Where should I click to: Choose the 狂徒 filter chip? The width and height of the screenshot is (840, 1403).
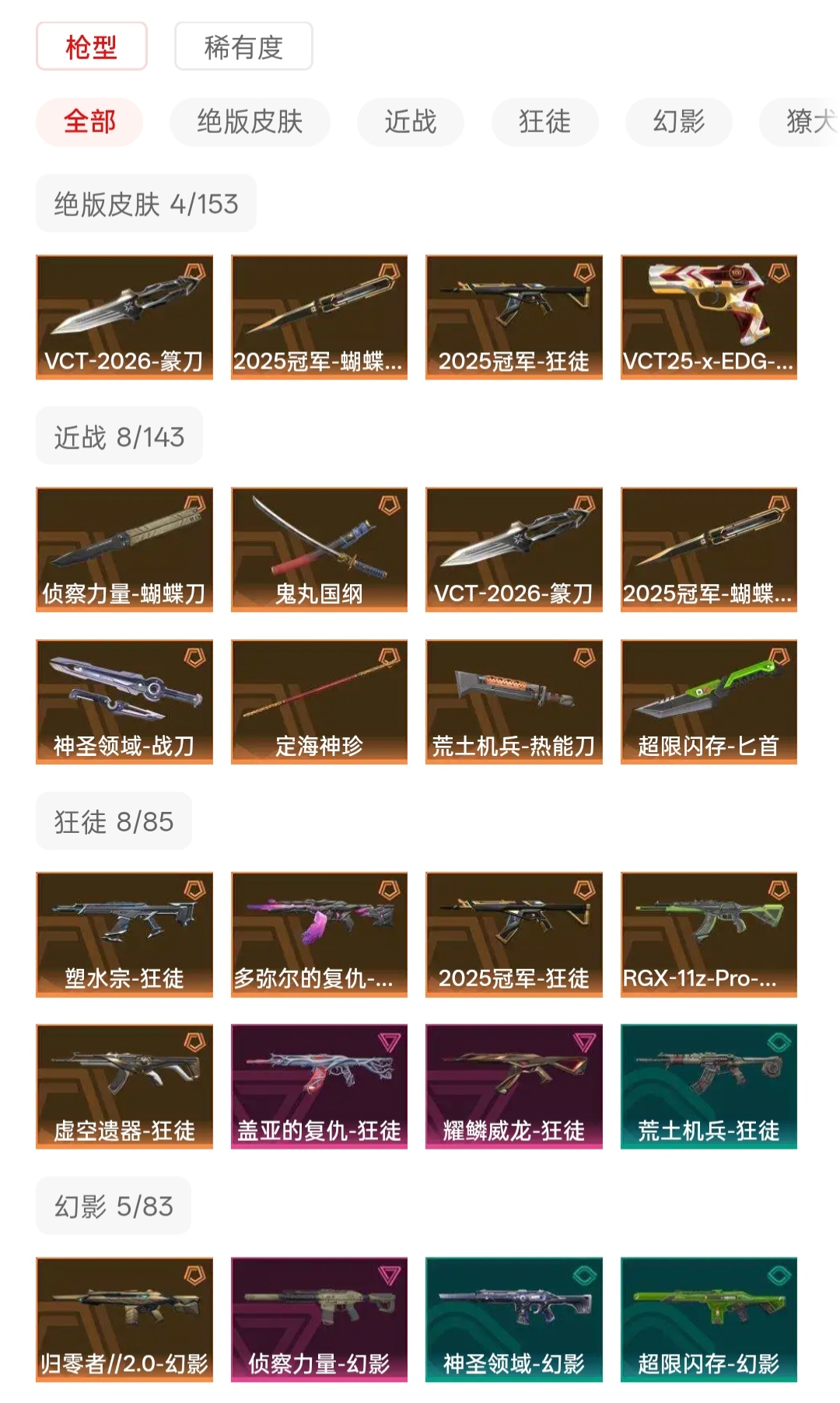pos(544,122)
